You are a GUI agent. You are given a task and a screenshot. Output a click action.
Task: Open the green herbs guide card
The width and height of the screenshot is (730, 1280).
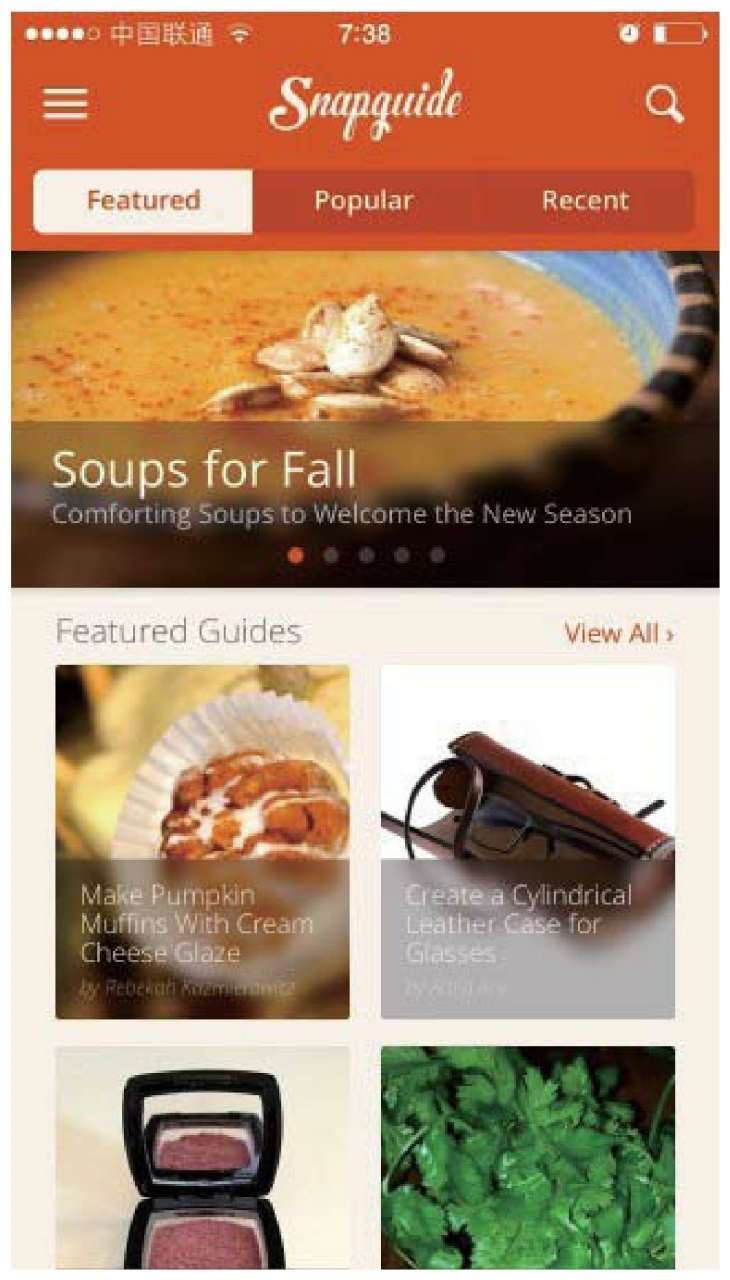point(527,1157)
